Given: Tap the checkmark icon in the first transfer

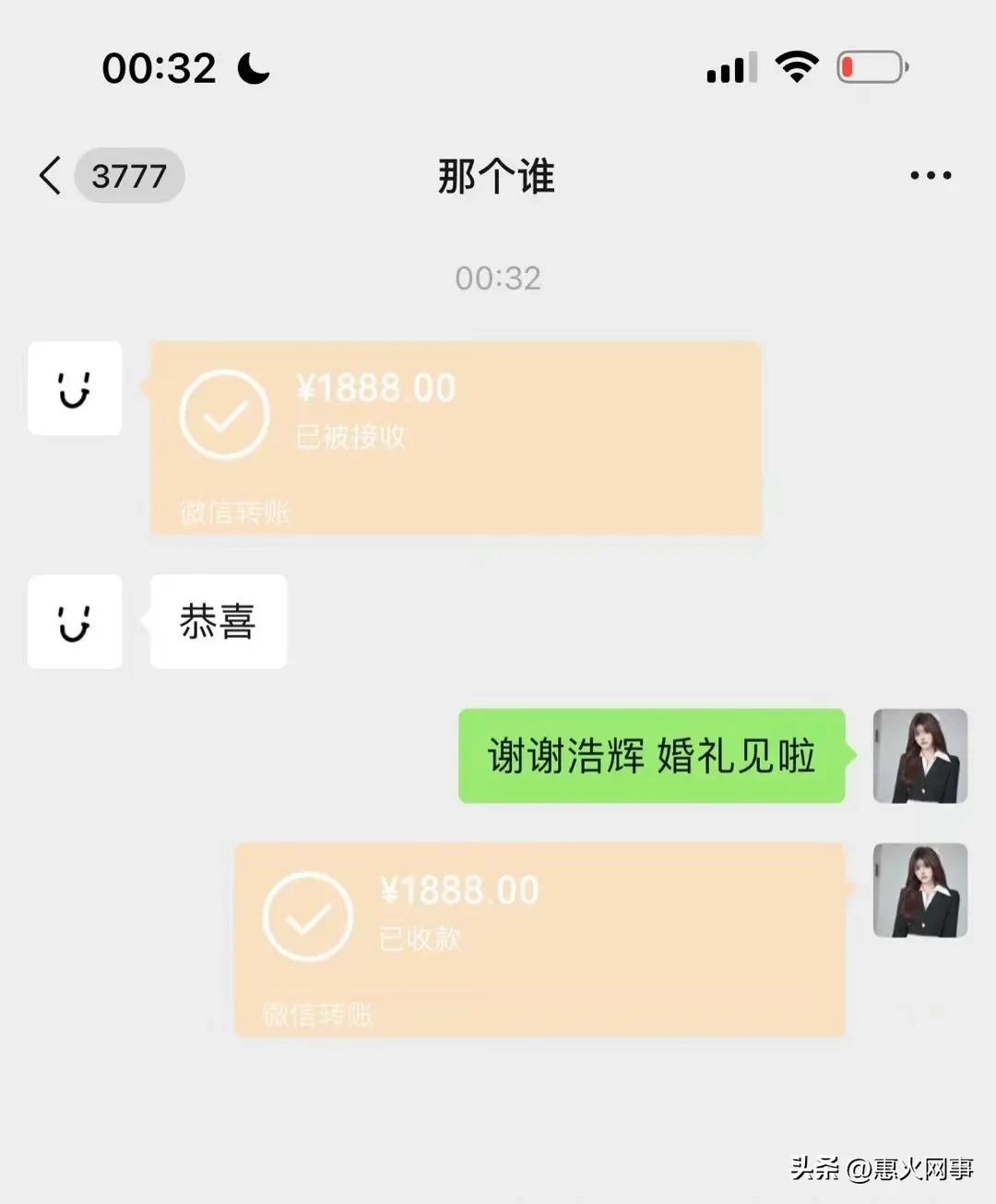Looking at the screenshot, I should tap(224, 415).
